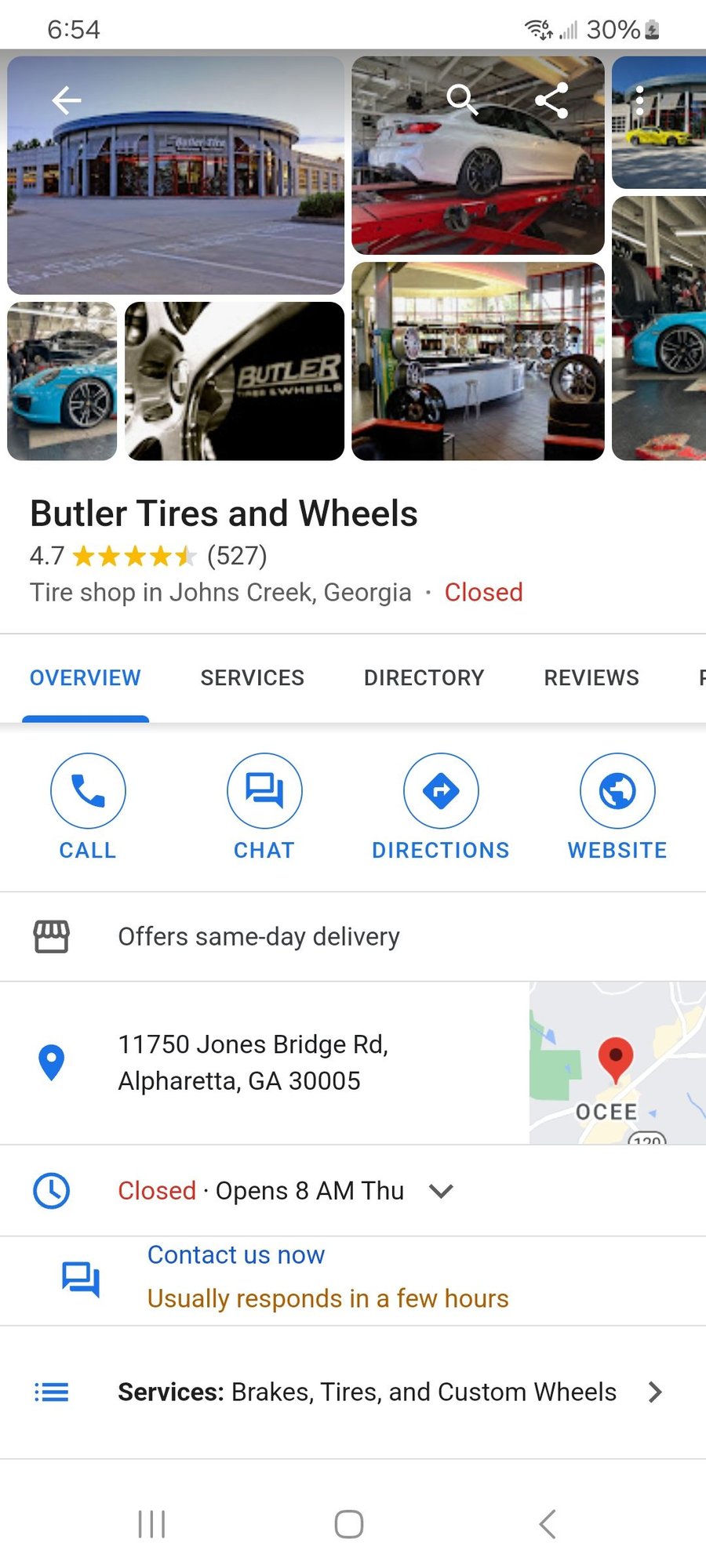Open the Chat icon
The height and width of the screenshot is (1568, 706).
(264, 791)
